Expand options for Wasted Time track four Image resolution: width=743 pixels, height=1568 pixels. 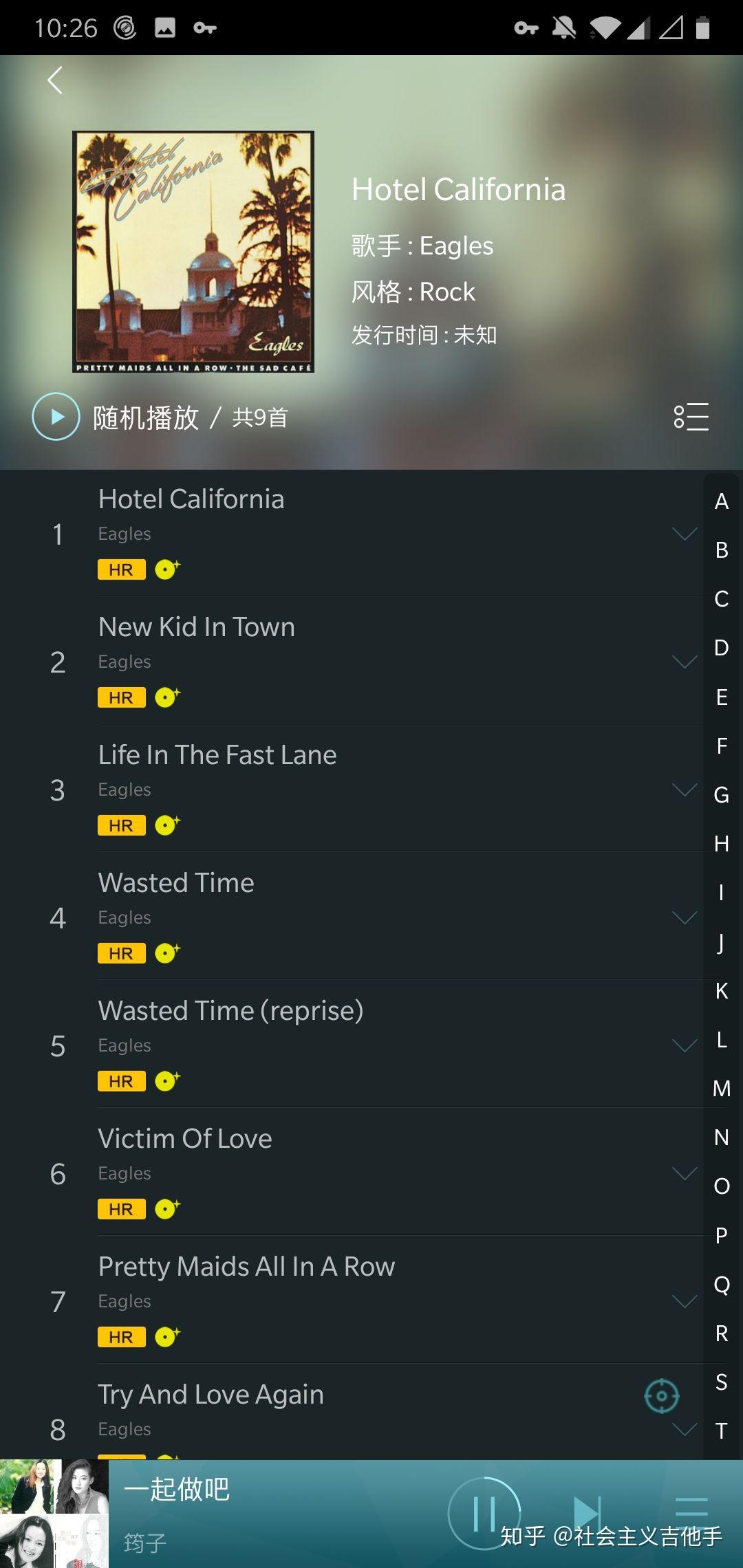pyautogui.click(x=684, y=917)
